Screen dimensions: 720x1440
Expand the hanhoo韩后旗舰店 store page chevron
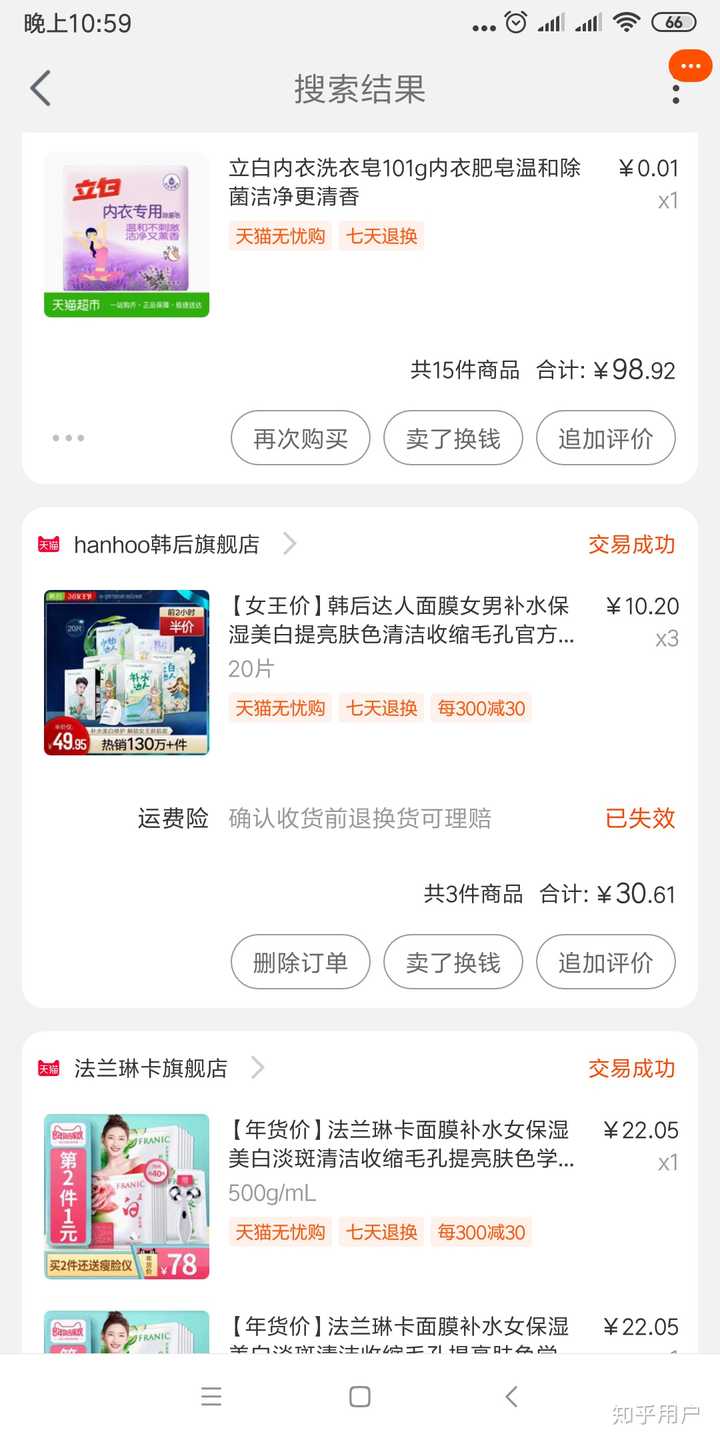tap(289, 544)
